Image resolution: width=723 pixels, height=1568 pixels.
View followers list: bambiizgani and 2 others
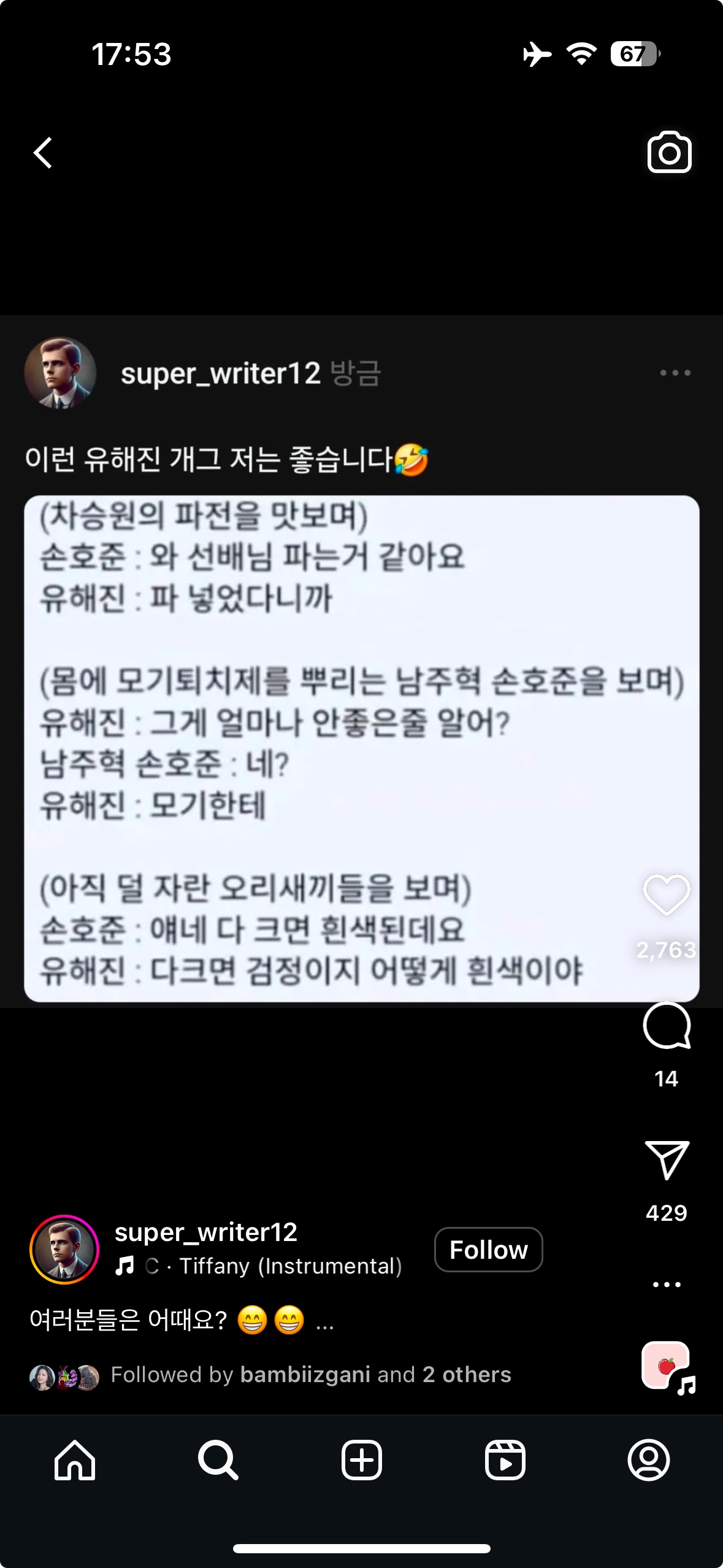[310, 1375]
